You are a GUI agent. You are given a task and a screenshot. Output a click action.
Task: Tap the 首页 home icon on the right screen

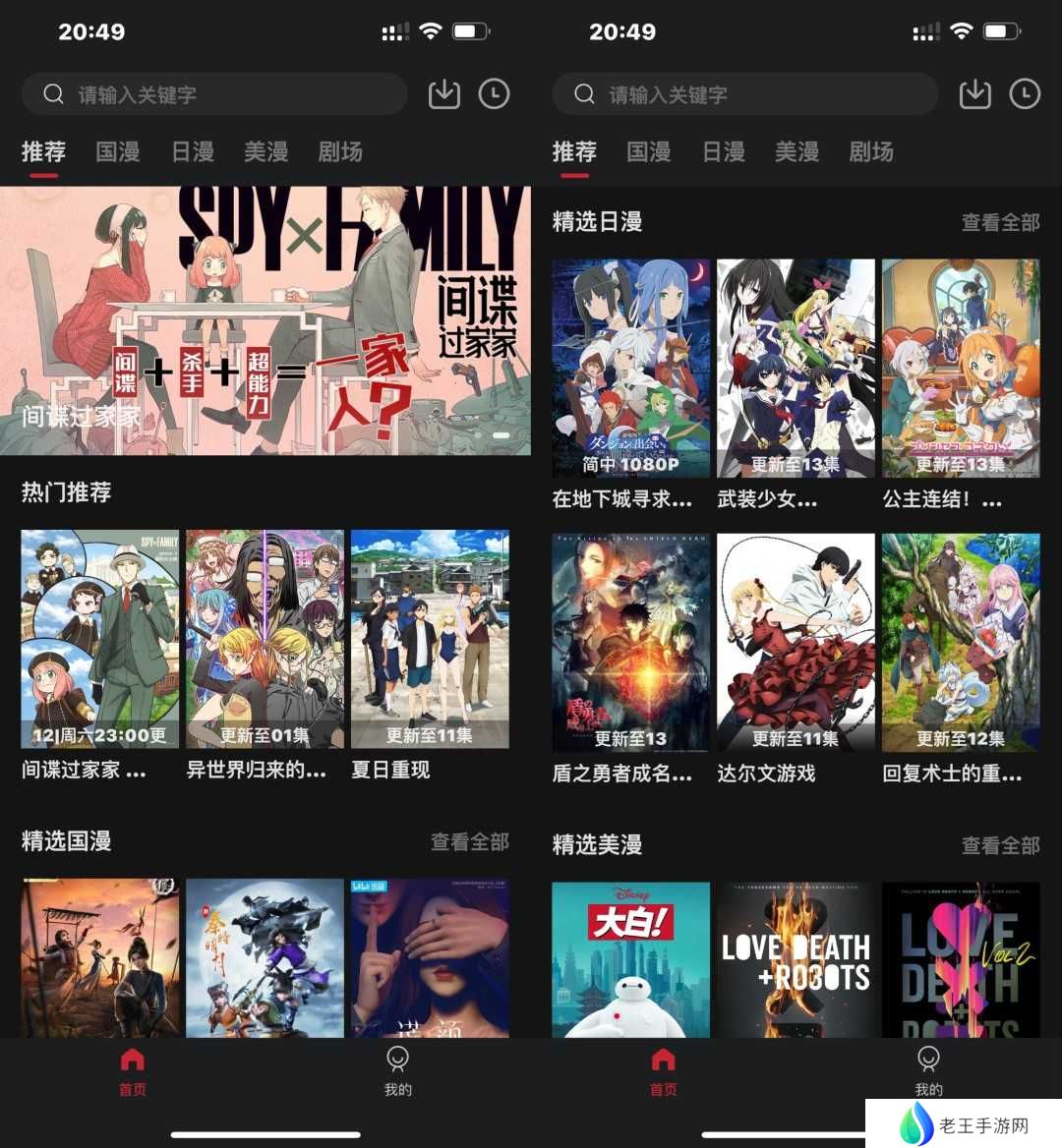663,1069
